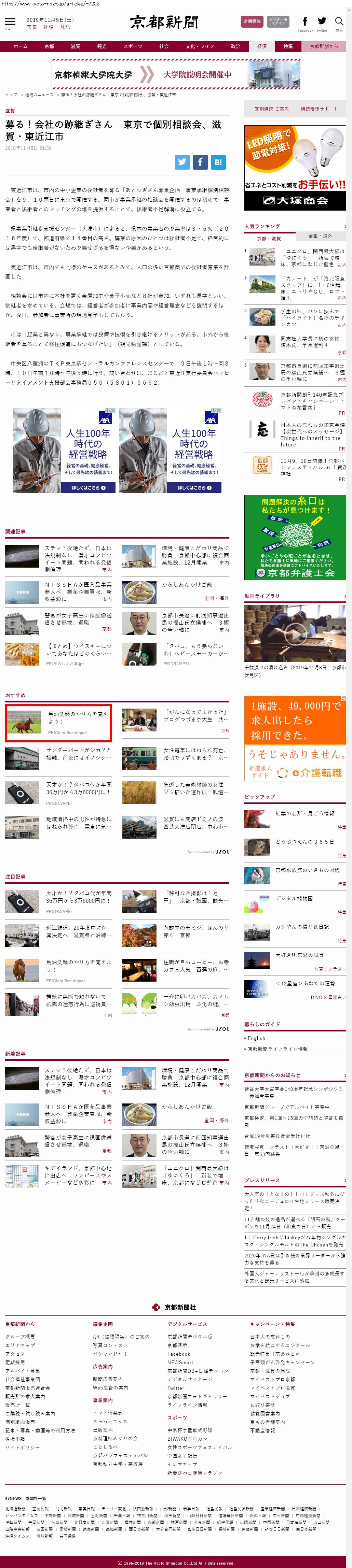This screenshot has width=352, height=1568.
Task: Go to the 政治 section tab
Action: pos(235,46)
